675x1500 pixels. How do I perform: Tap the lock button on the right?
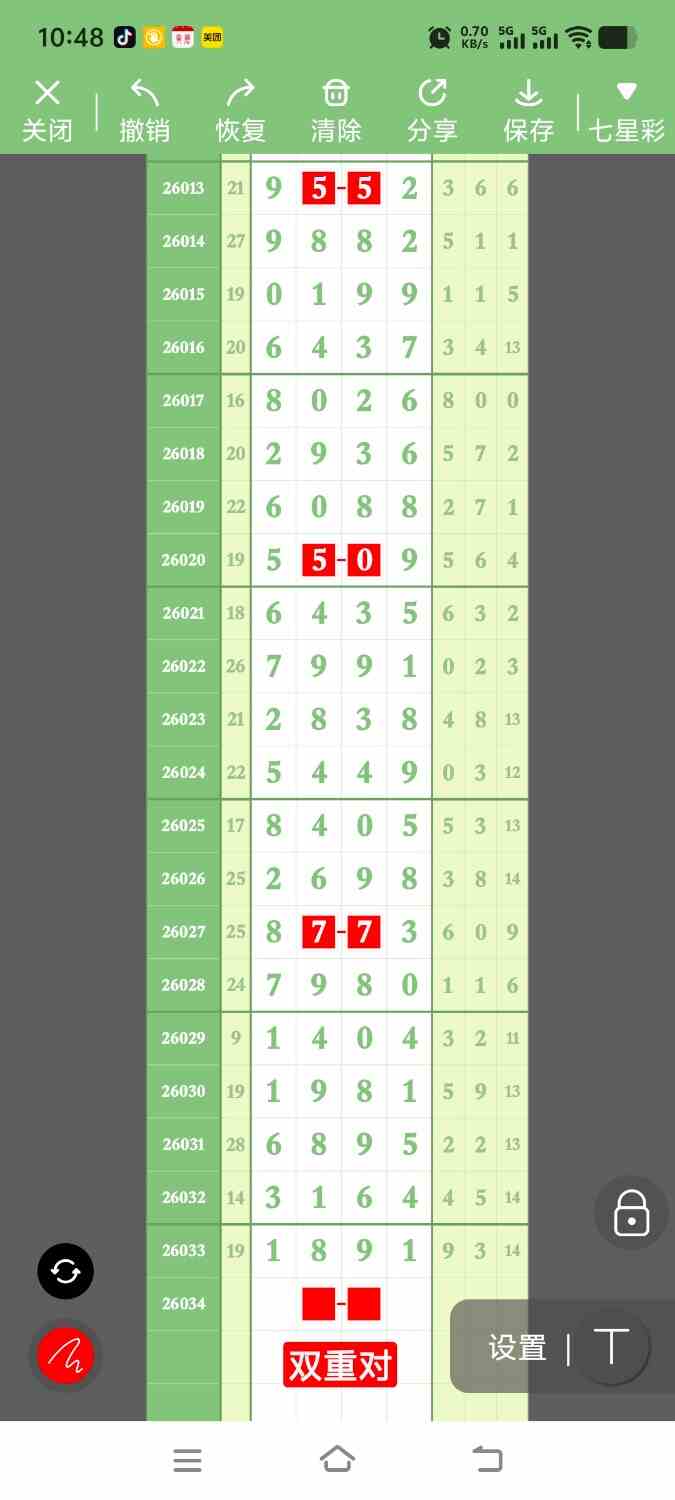pyautogui.click(x=631, y=1213)
